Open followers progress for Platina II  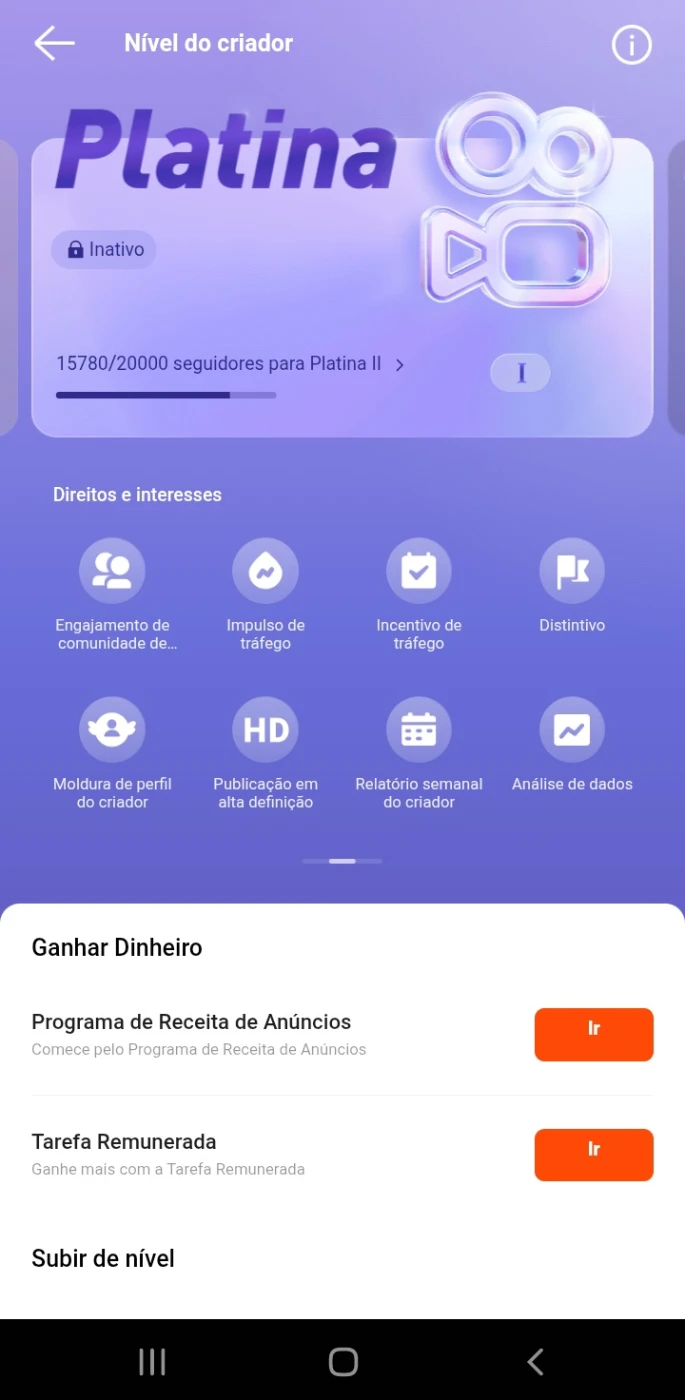tap(231, 364)
